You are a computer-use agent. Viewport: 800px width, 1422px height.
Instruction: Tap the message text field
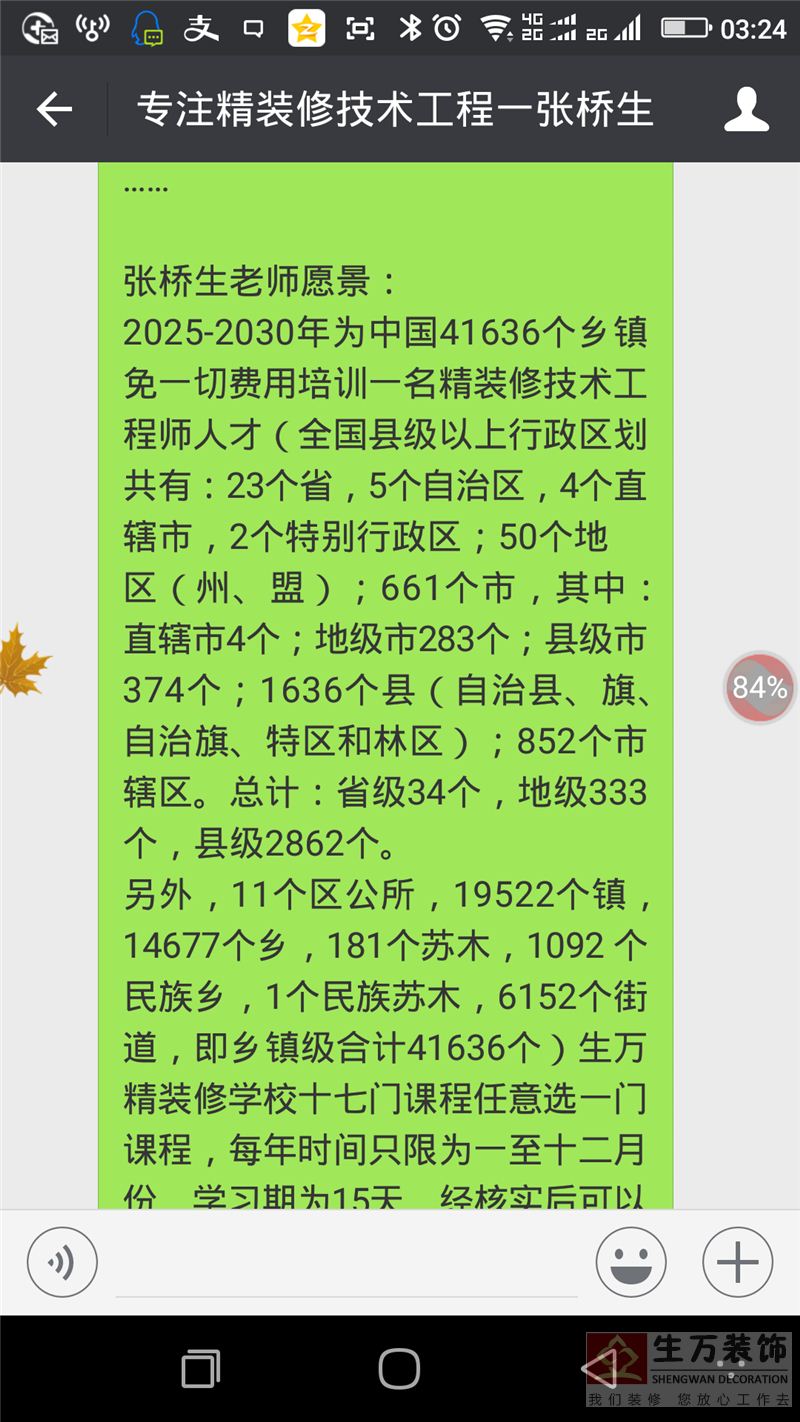(347, 1263)
